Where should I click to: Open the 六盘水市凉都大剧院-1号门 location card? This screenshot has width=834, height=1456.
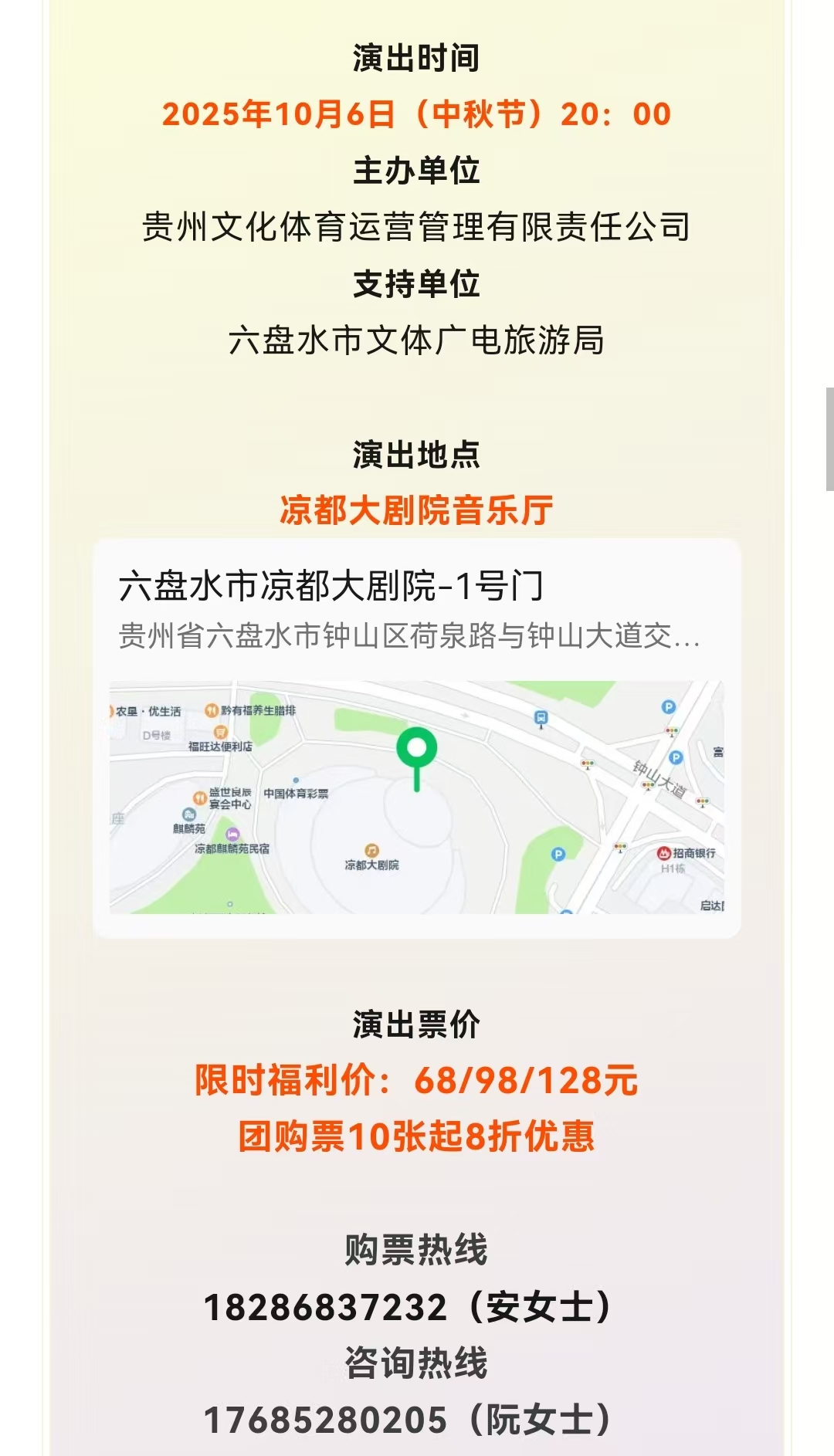pos(332,587)
